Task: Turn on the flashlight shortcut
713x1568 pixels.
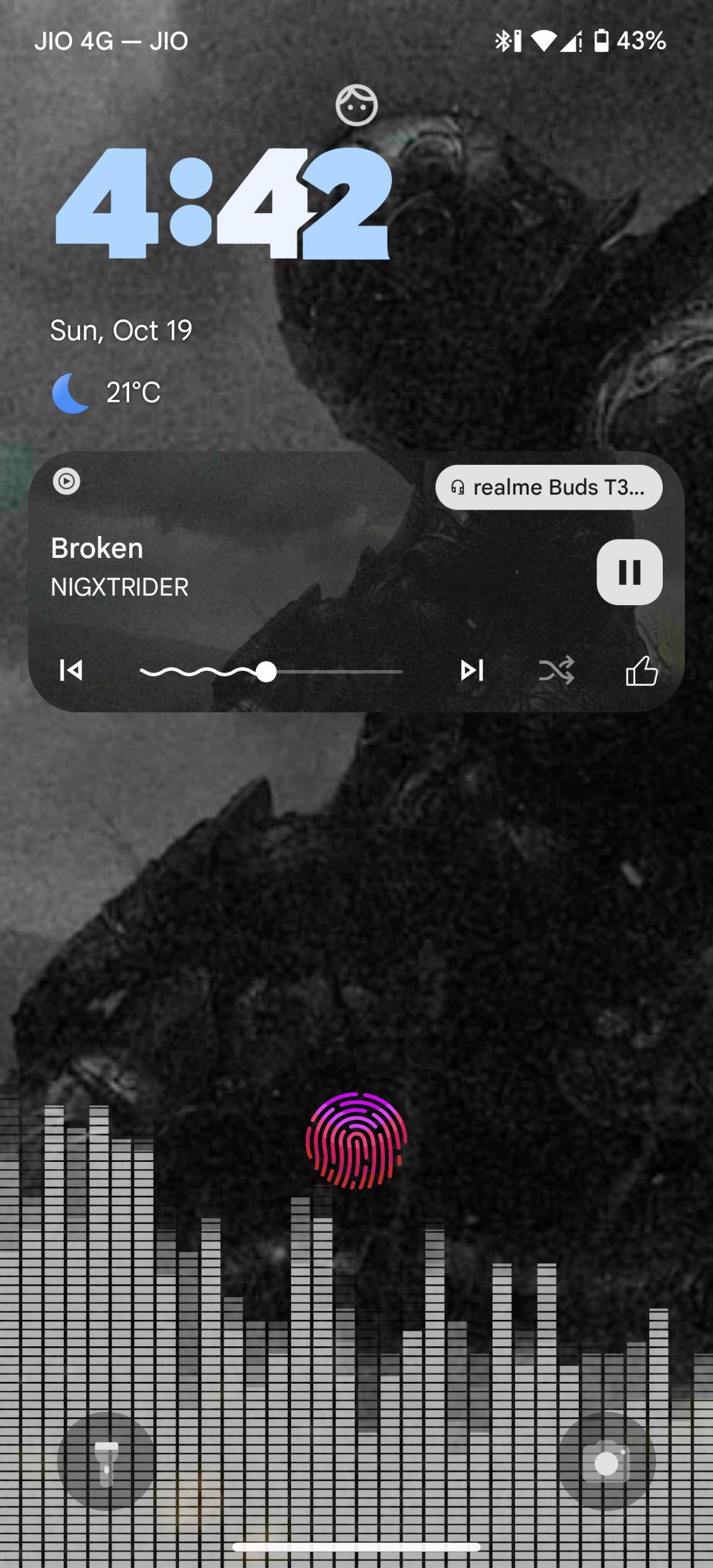Action: [x=106, y=1461]
